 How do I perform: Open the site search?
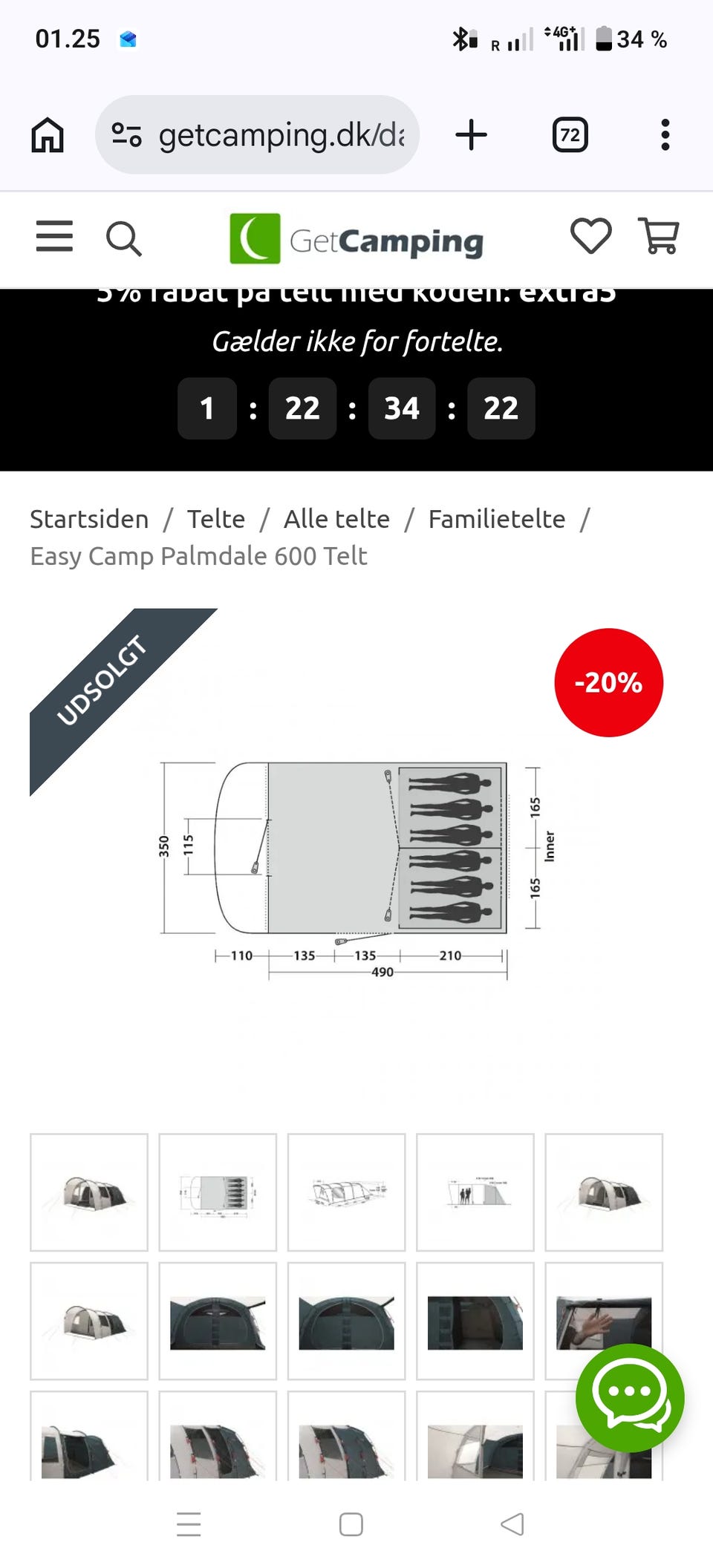(x=125, y=238)
